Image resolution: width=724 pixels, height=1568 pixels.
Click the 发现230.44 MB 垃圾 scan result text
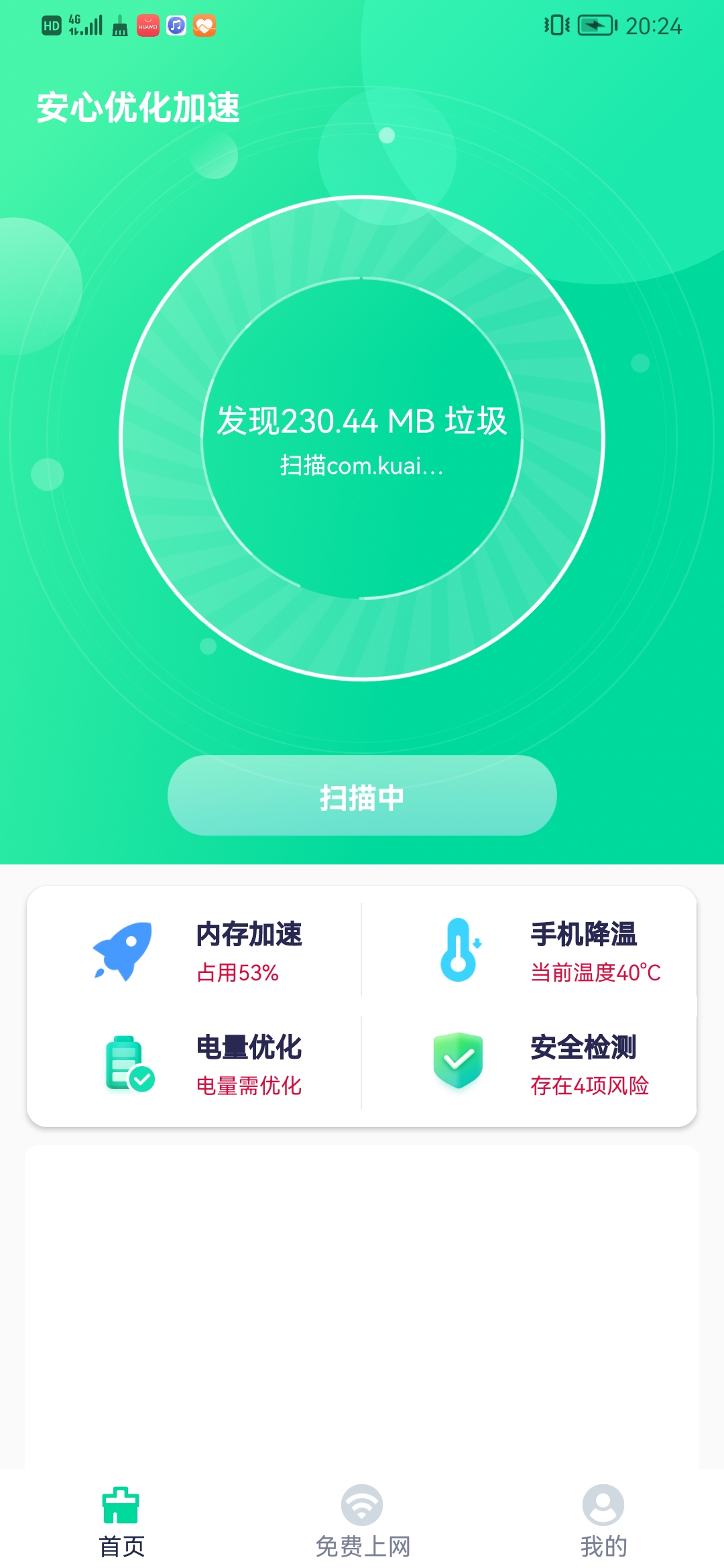point(362,422)
